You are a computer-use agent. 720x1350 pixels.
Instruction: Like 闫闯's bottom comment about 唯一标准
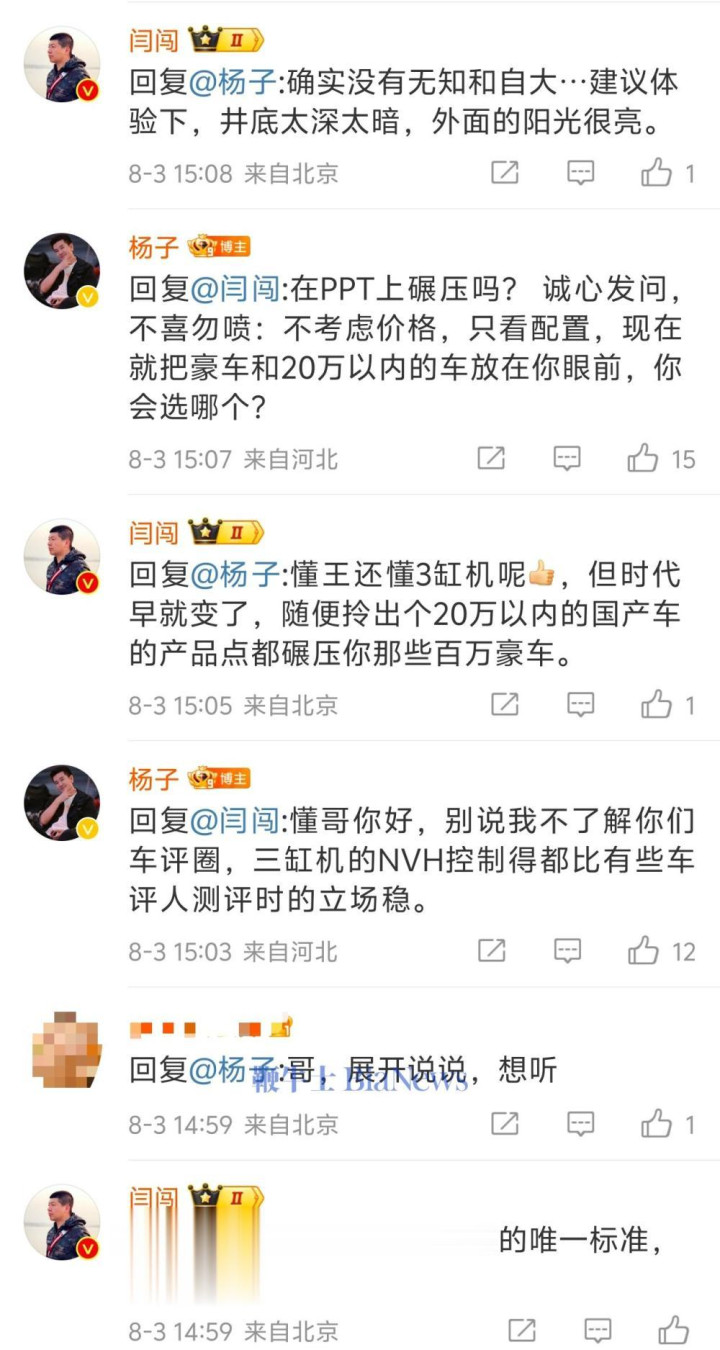click(673, 1331)
